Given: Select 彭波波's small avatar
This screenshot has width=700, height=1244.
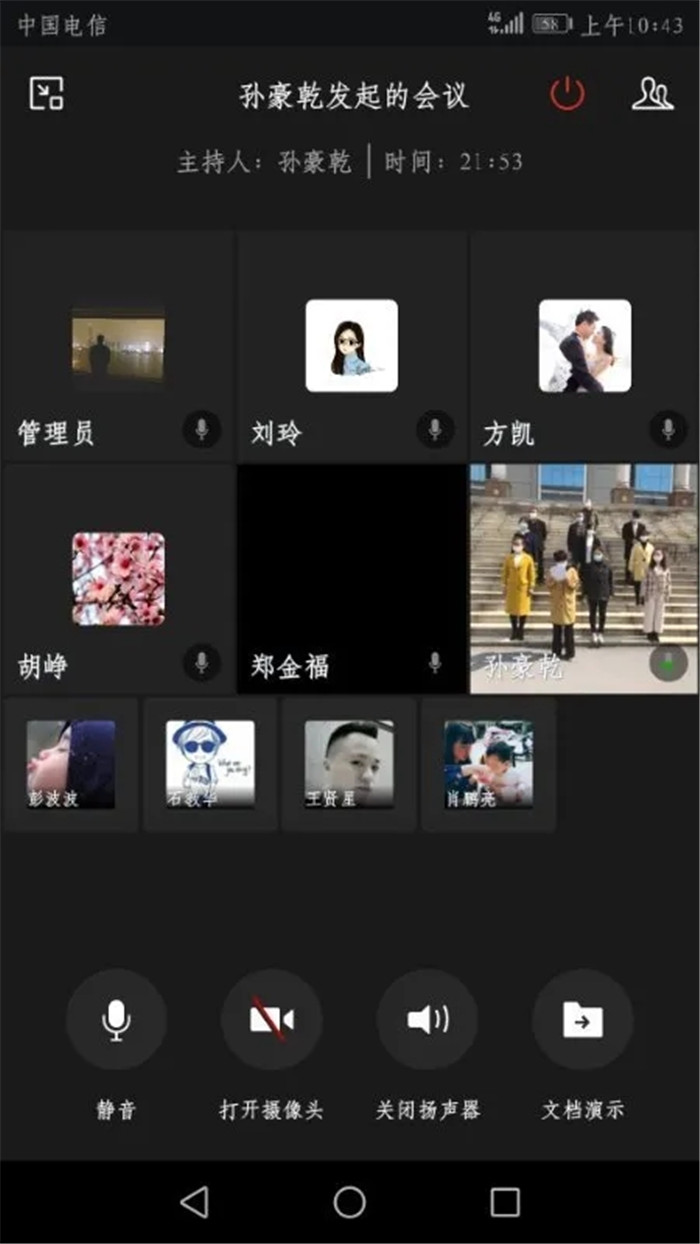Looking at the screenshot, I should [x=71, y=764].
